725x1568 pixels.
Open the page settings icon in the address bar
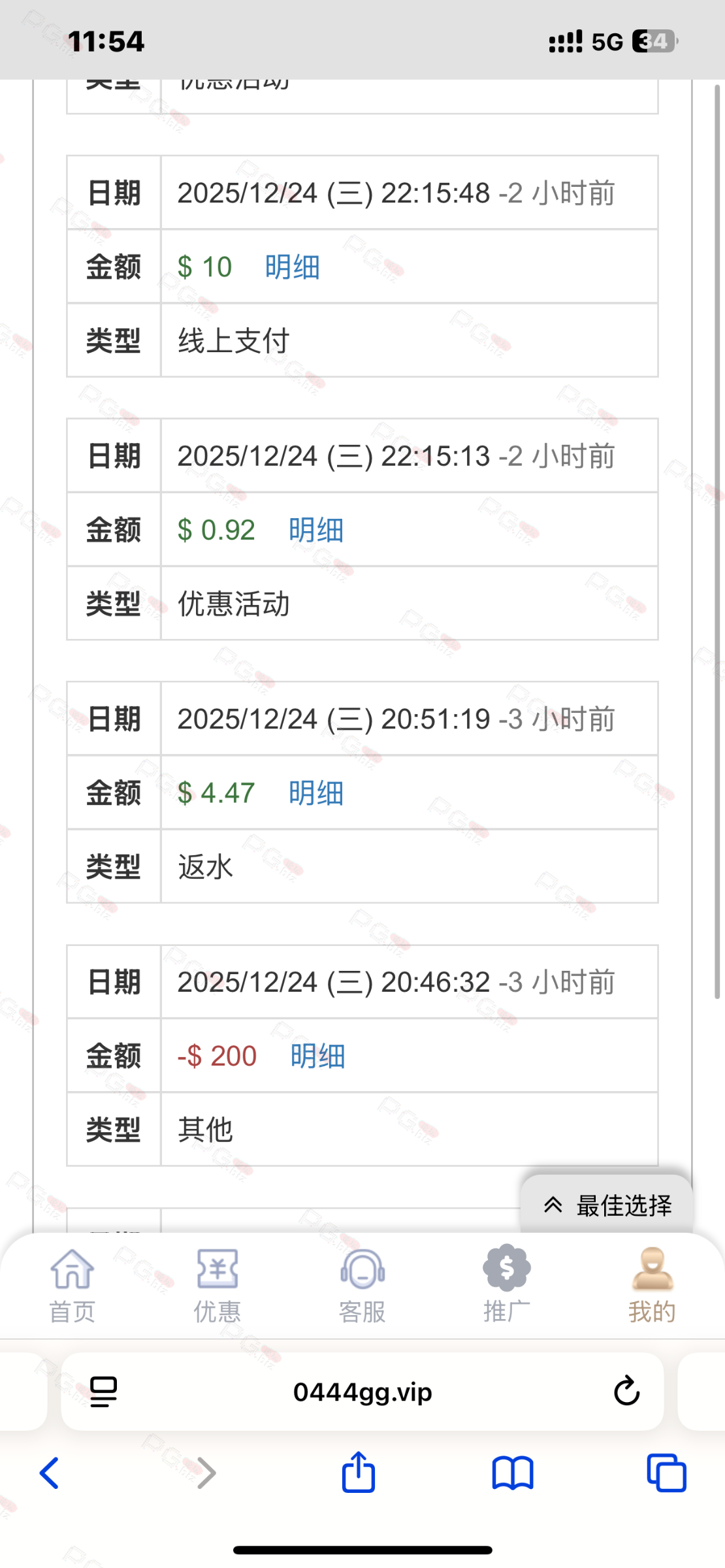pos(103,1392)
